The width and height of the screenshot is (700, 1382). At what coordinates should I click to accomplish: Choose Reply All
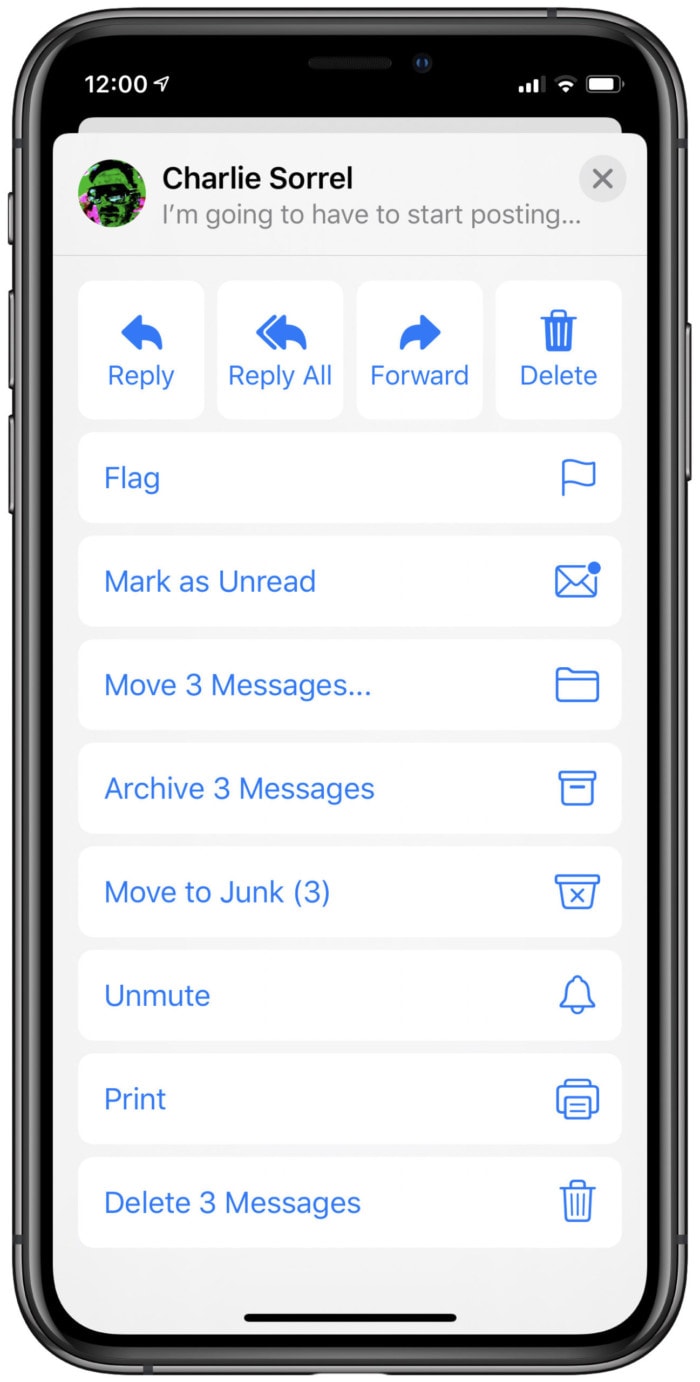tap(280, 350)
